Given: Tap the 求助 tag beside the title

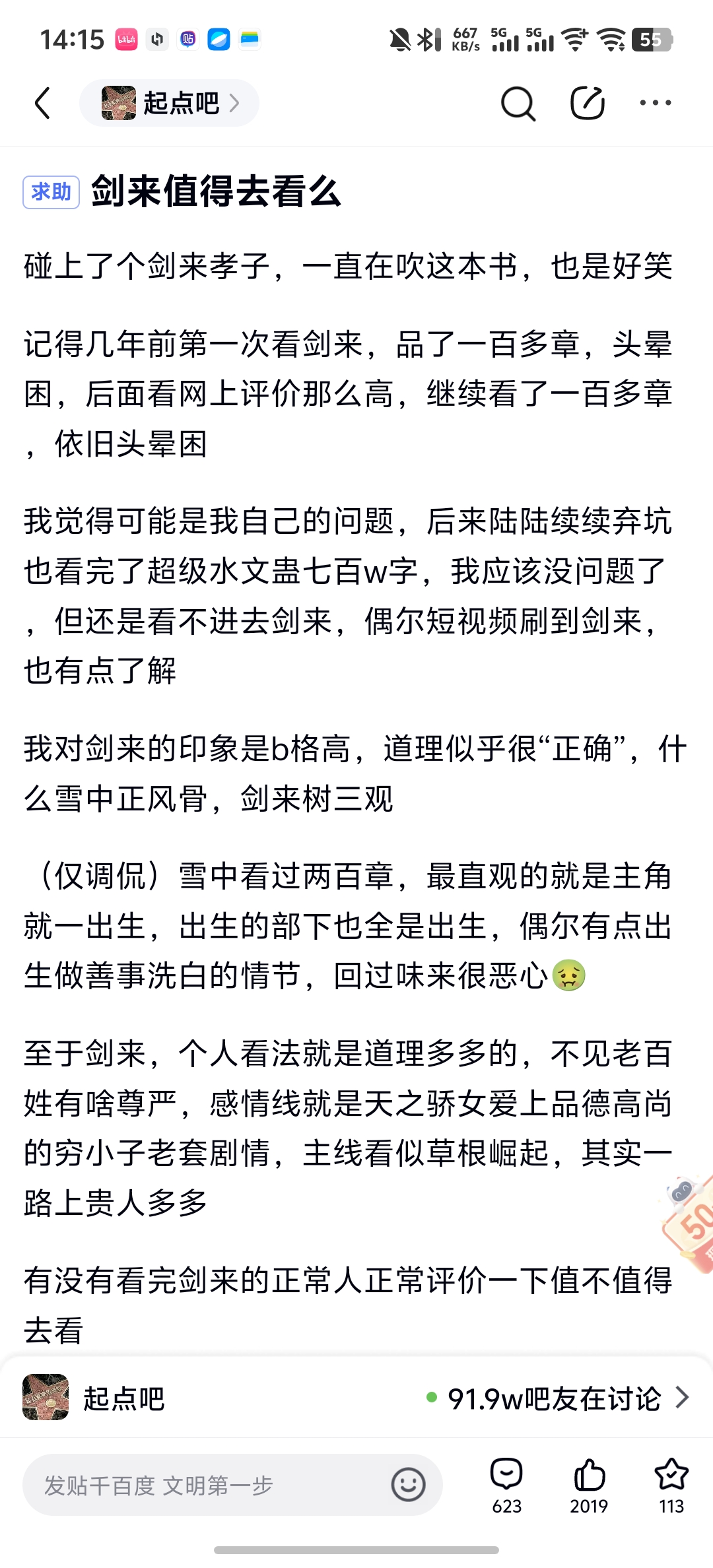Looking at the screenshot, I should [x=51, y=192].
